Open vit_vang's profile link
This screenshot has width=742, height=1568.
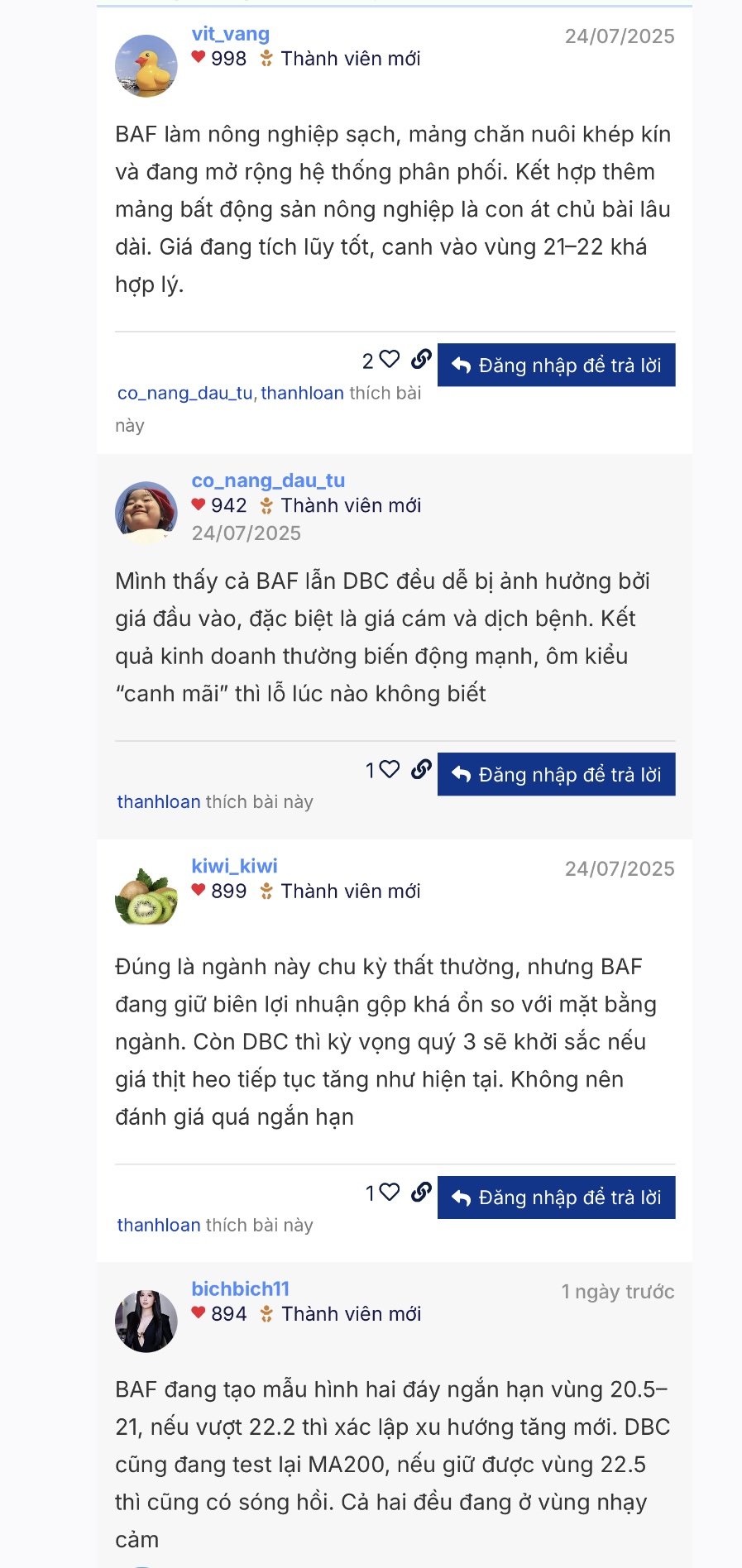click(x=230, y=34)
